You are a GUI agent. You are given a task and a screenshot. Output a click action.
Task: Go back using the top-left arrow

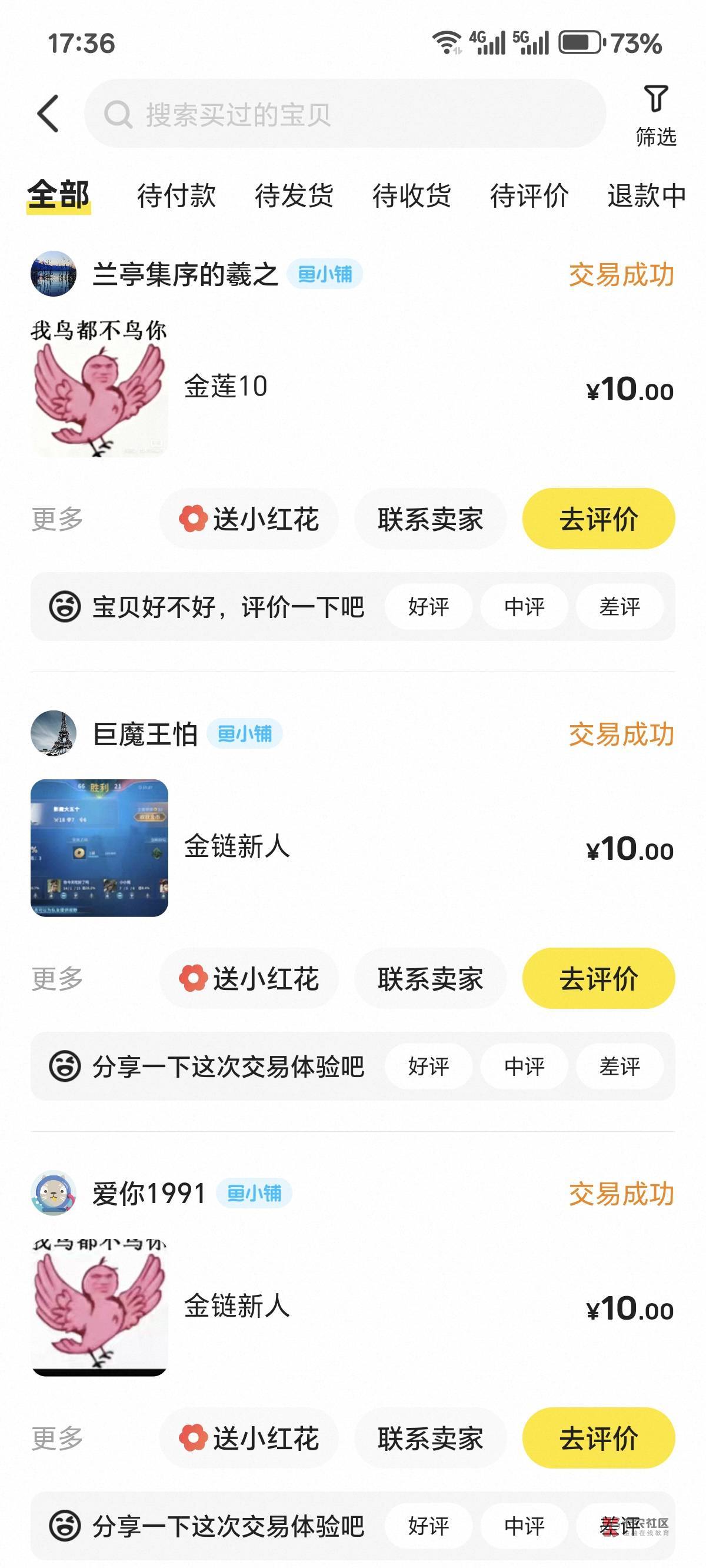[48, 113]
